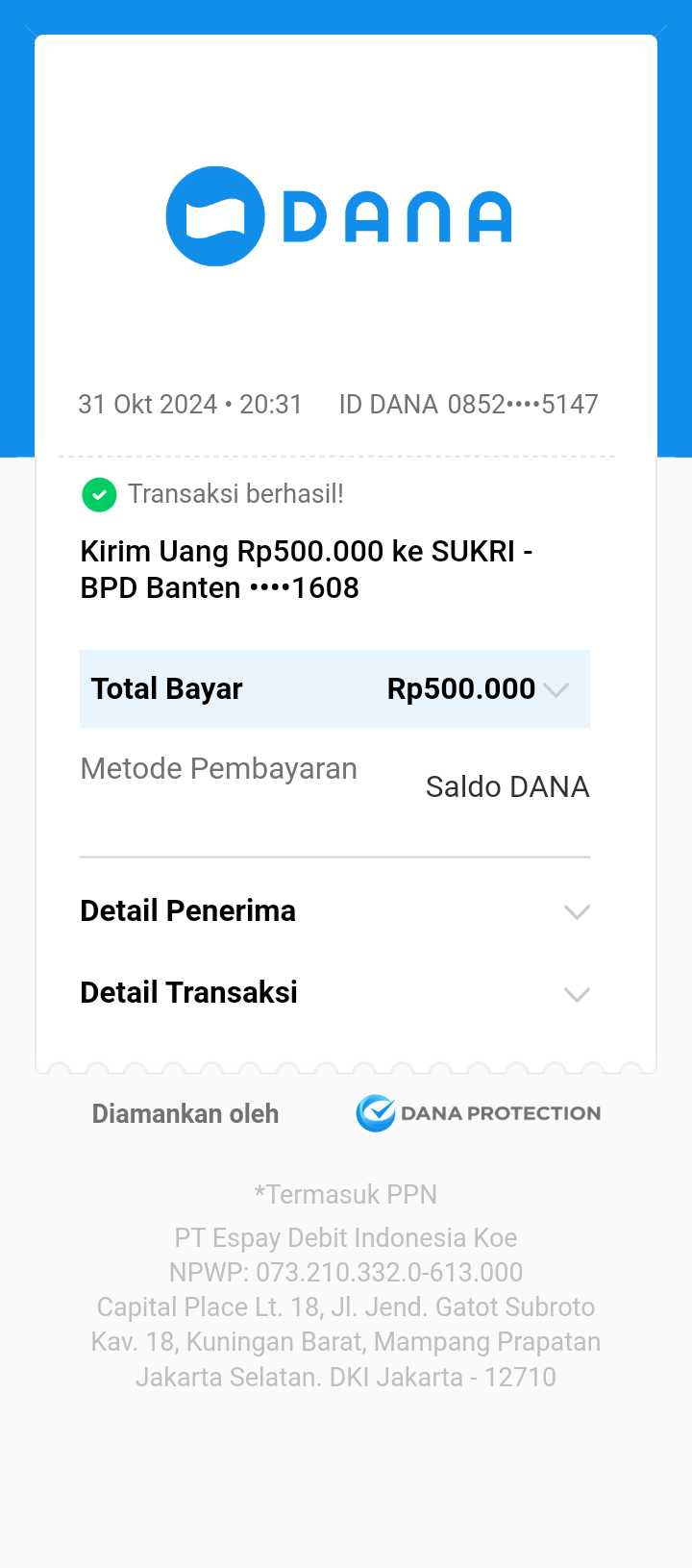This screenshot has height=1568, width=692.
Task: Click the Metode Pembayaran label
Action: (218, 768)
